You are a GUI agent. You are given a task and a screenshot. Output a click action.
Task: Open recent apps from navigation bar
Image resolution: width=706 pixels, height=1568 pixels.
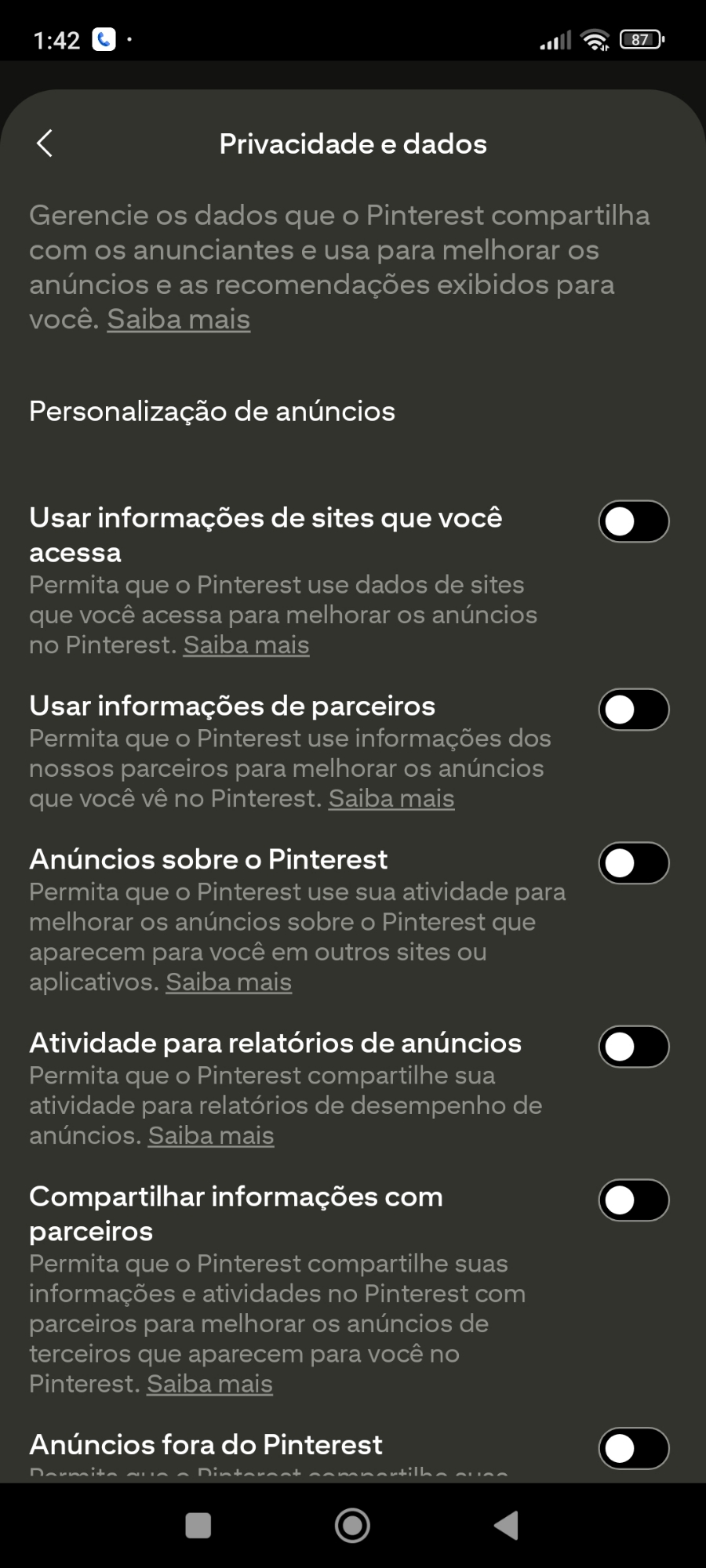click(198, 1526)
